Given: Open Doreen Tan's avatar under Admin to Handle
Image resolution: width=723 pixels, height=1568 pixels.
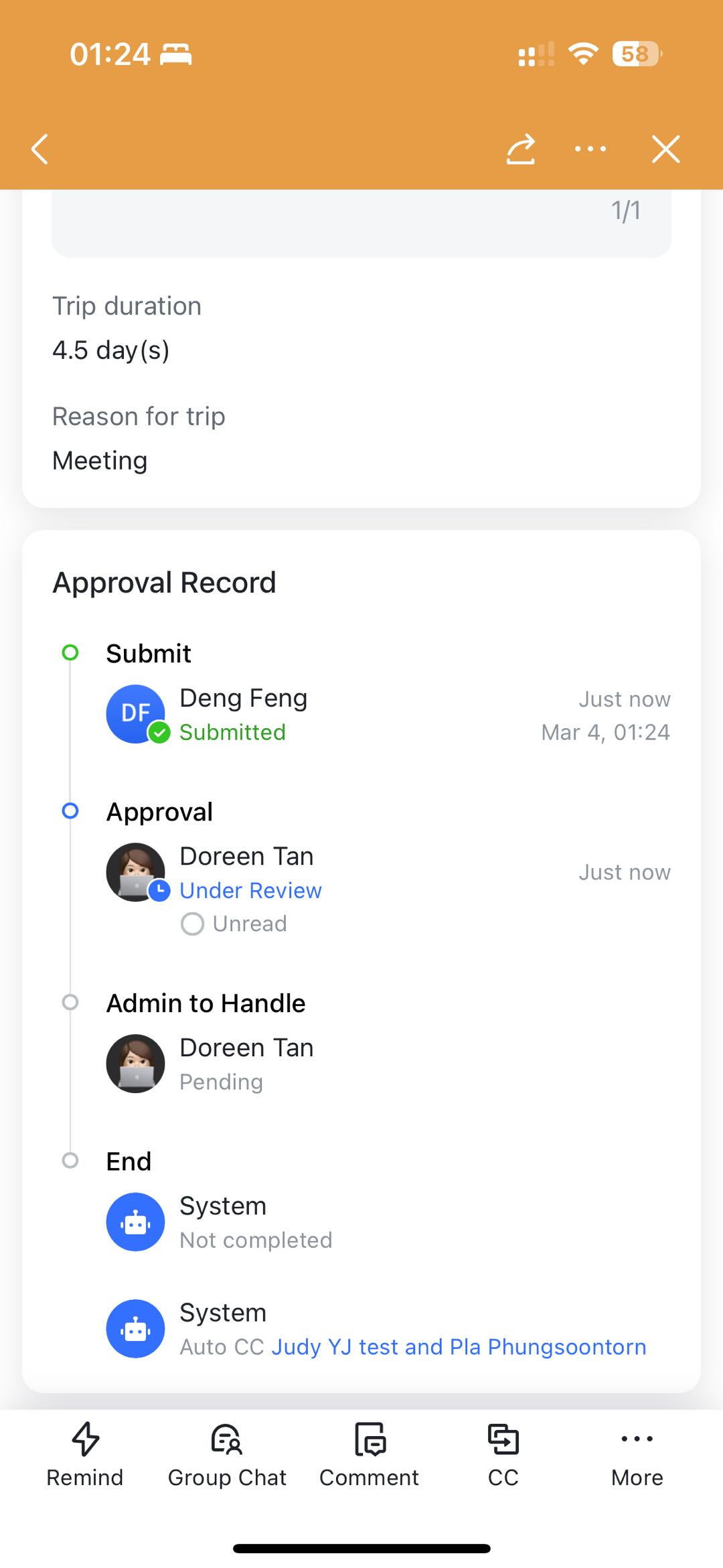Looking at the screenshot, I should (136, 1063).
